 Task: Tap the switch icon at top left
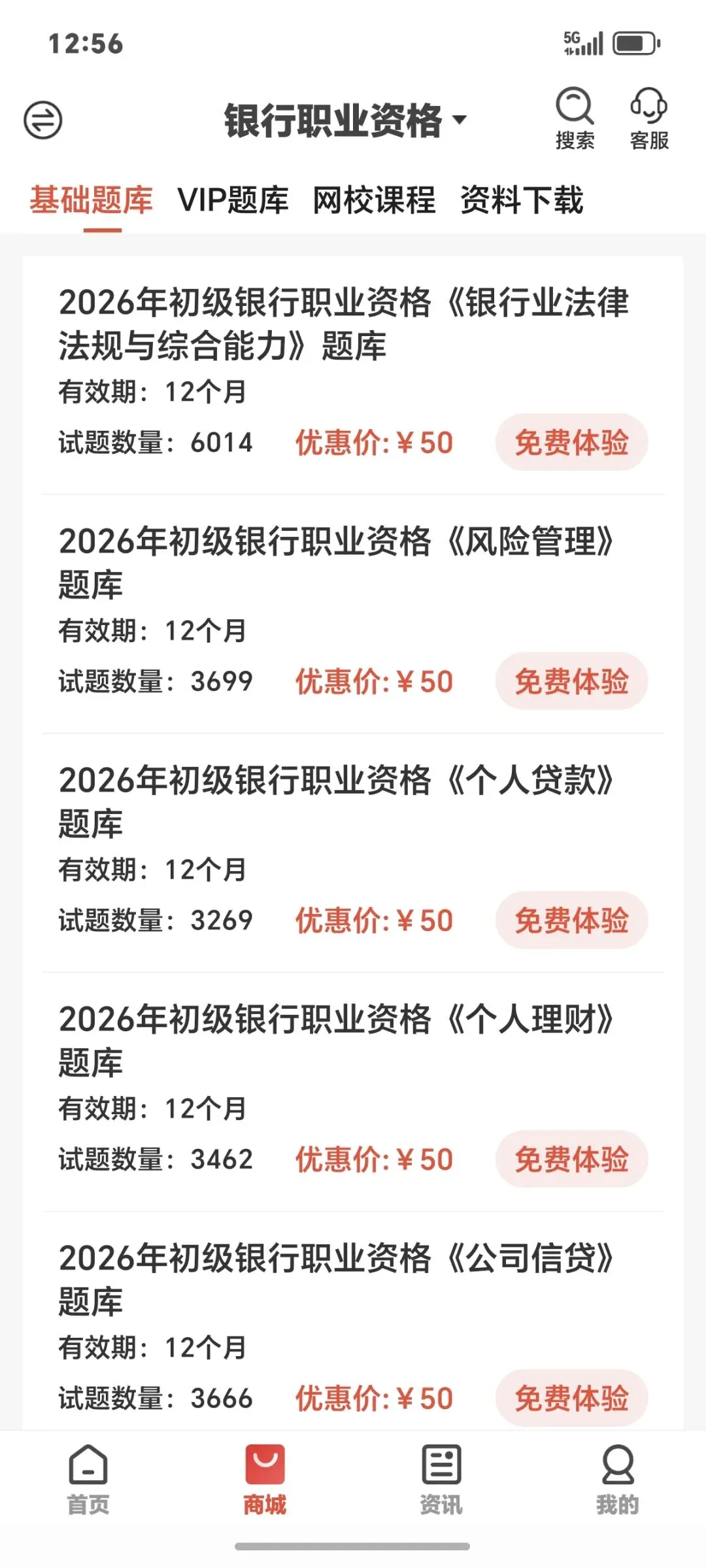coord(43,120)
